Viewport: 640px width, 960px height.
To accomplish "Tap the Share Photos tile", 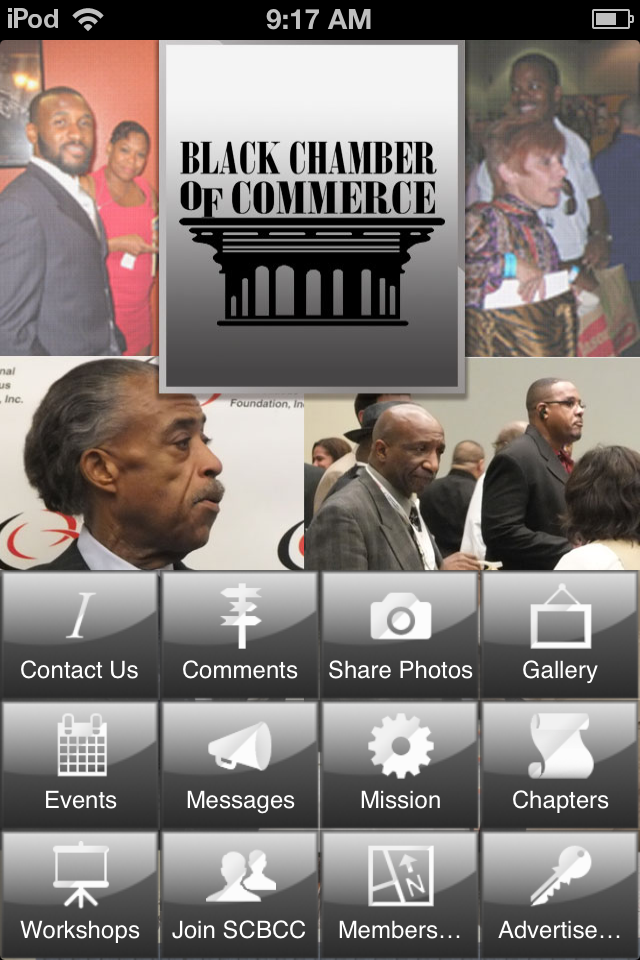I will pos(400,635).
